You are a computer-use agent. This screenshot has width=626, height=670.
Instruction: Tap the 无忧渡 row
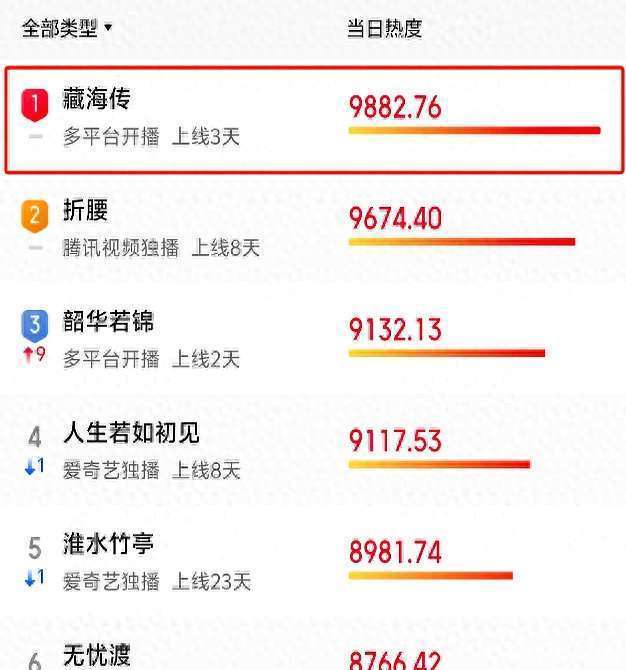click(96, 655)
